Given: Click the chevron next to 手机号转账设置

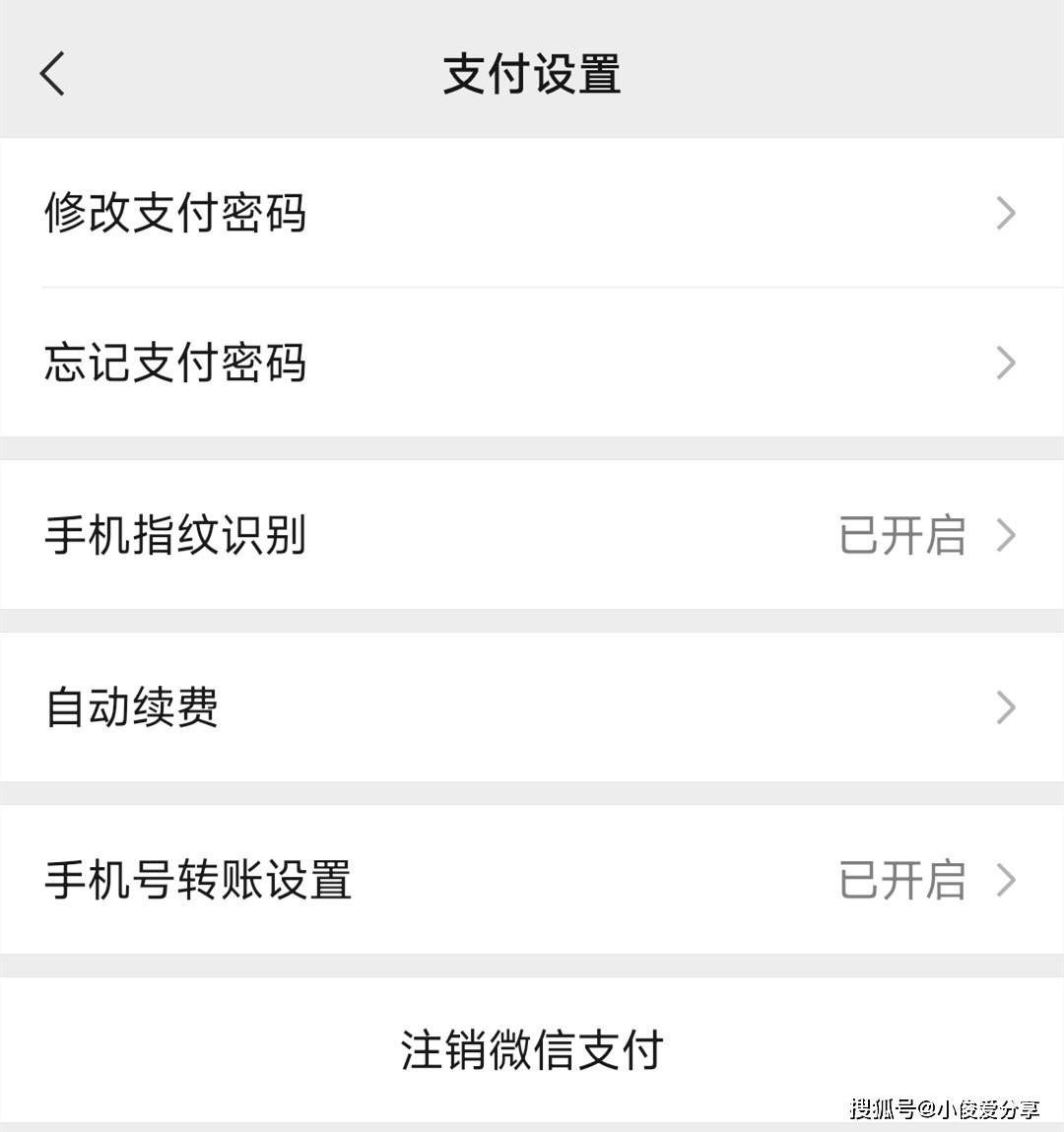Looking at the screenshot, I should pyautogui.click(x=1005, y=879).
